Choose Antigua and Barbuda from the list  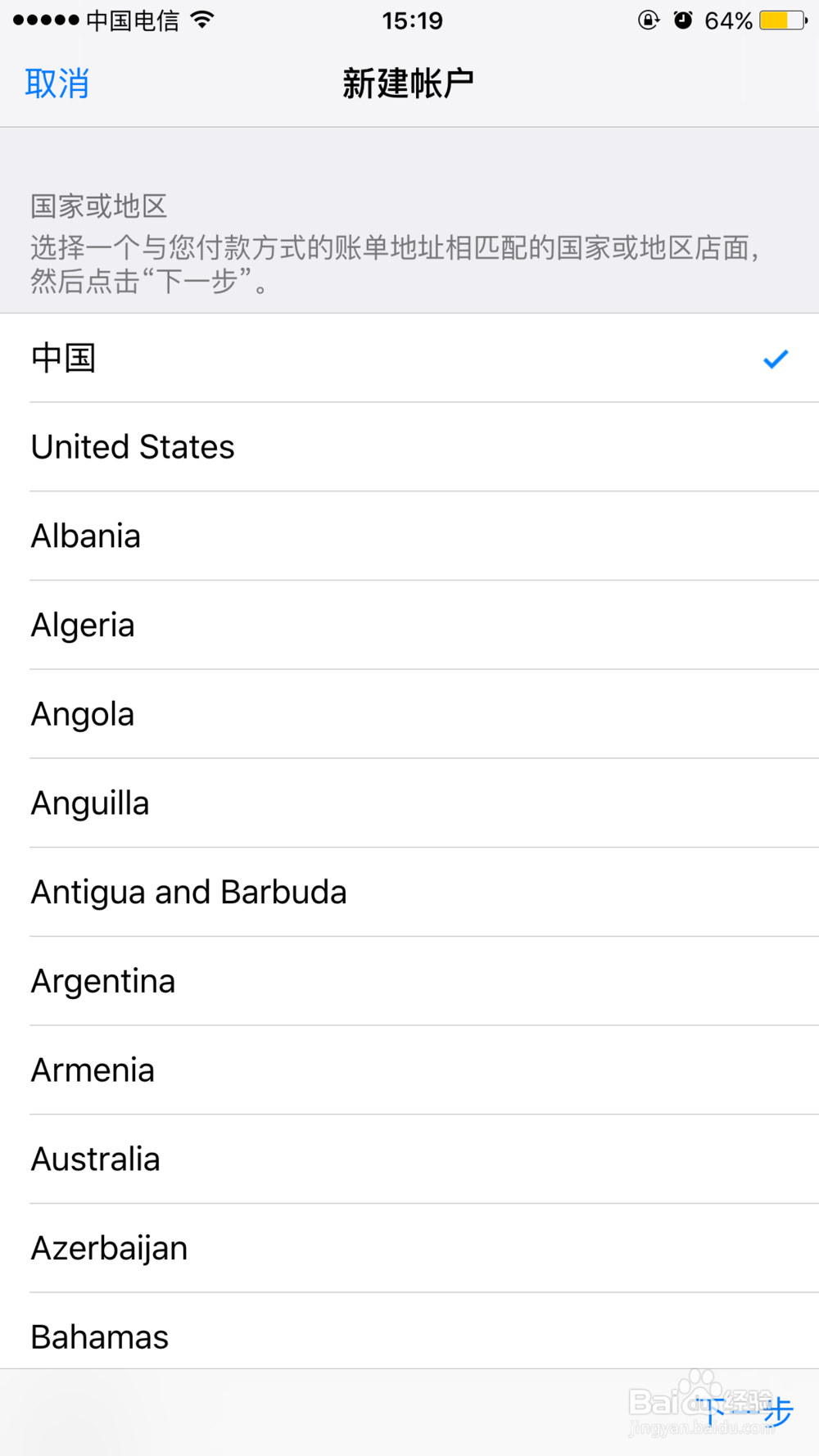(x=188, y=891)
